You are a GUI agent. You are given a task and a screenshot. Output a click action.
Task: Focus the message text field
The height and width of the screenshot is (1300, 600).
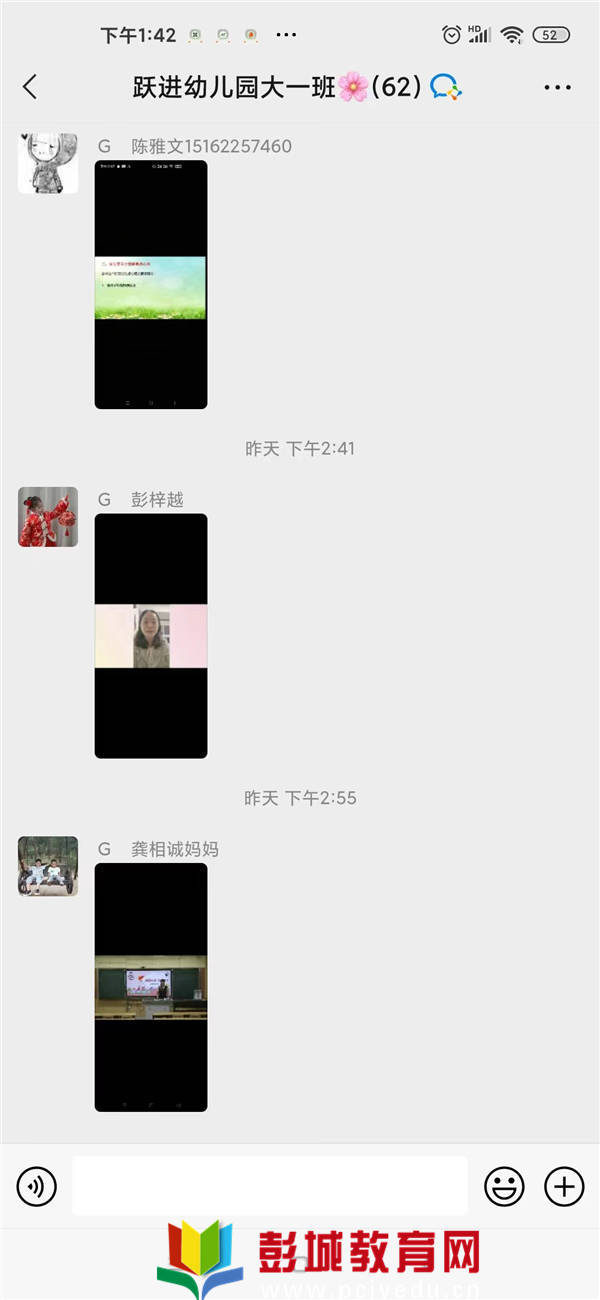pyautogui.click(x=269, y=1187)
